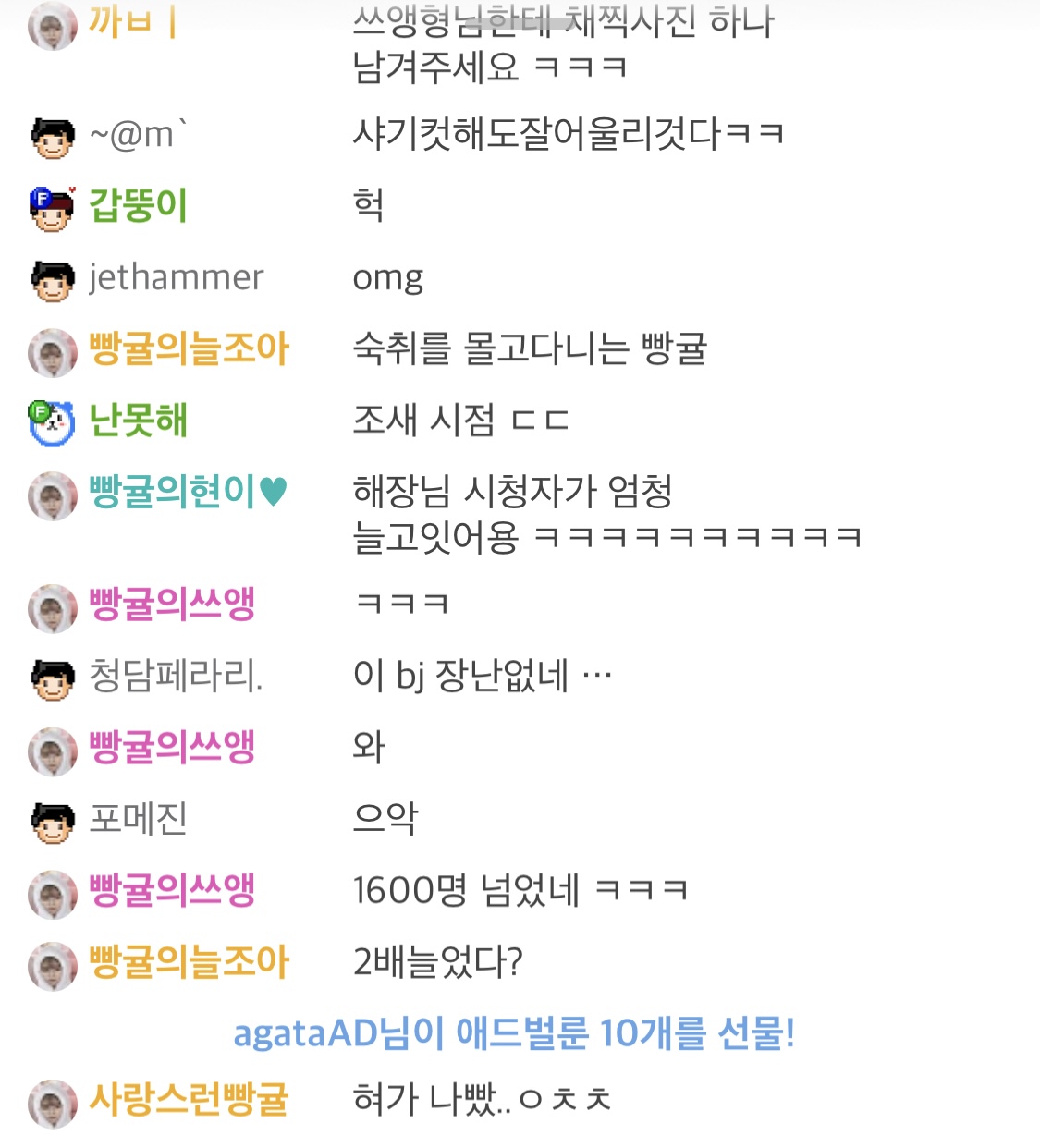Tap the username jethammer
Image resolution: width=1040 pixels, height=1148 pixels.
pos(176,277)
